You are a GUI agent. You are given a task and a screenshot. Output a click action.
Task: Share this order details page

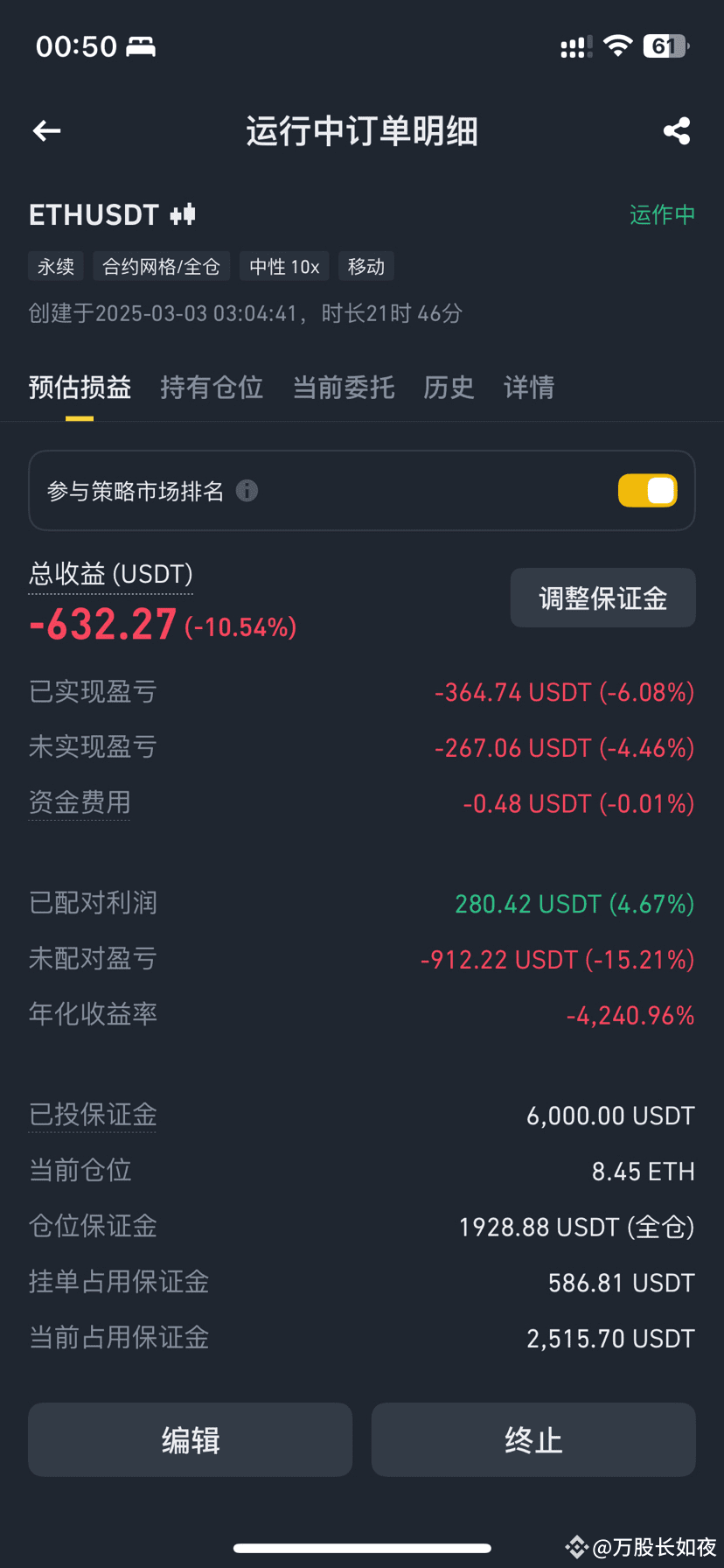pos(677,131)
